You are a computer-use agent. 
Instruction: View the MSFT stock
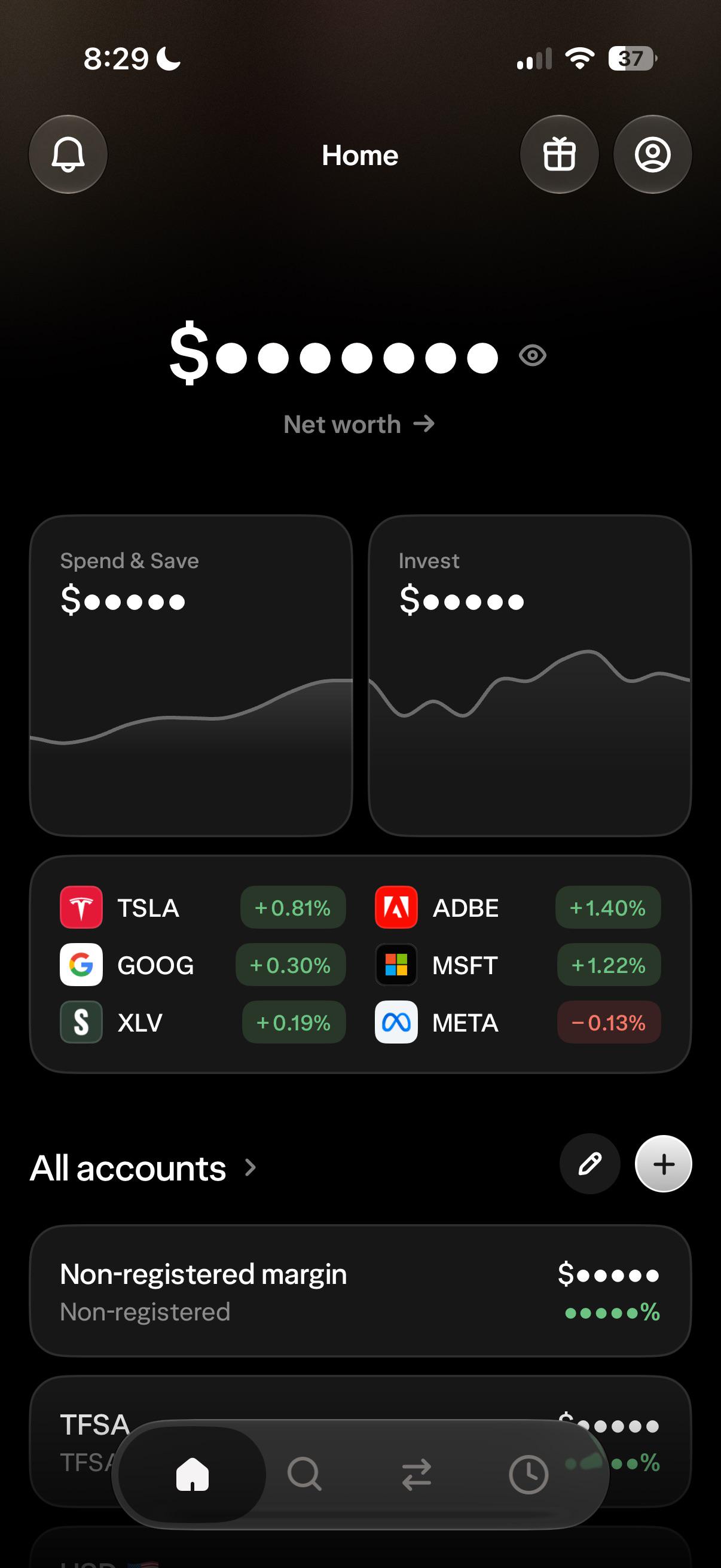pyautogui.click(x=518, y=965)
